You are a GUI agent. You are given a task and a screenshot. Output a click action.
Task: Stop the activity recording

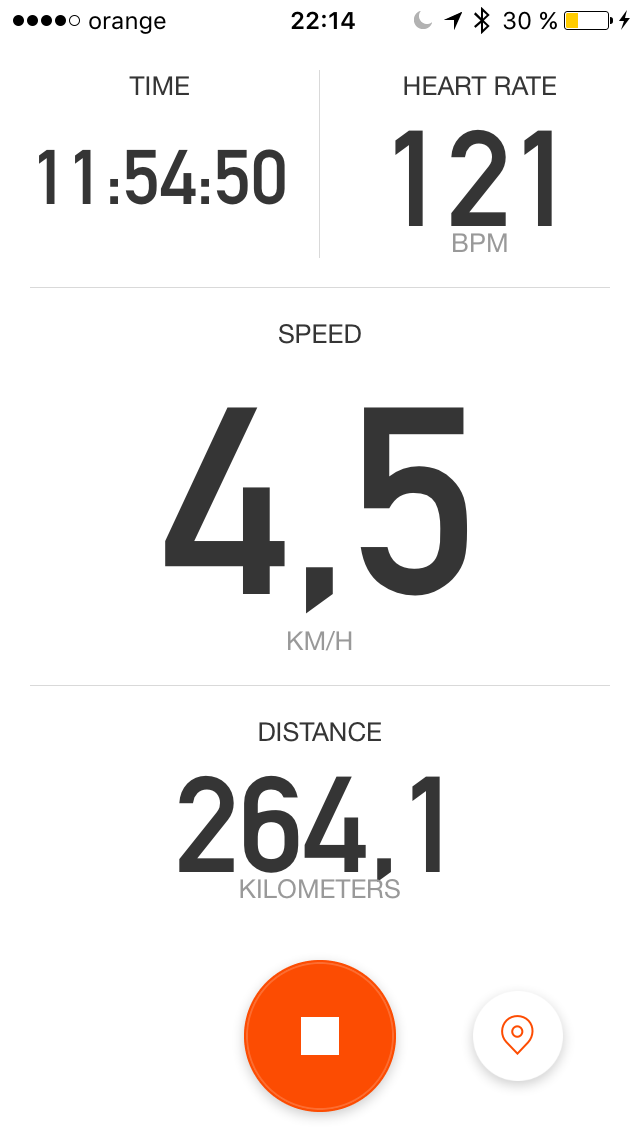(320, 1035)
